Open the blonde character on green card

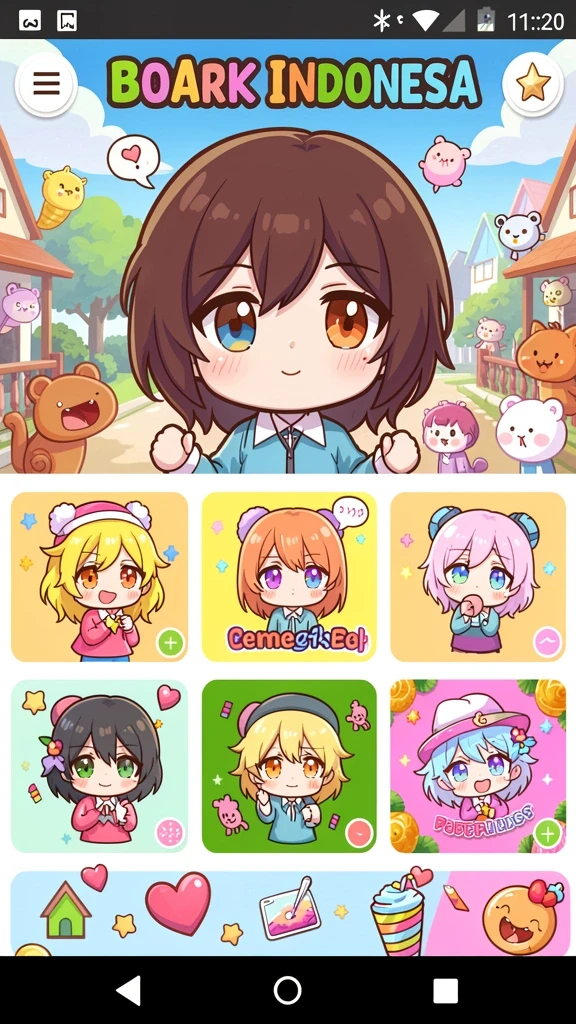click(289, 766)
